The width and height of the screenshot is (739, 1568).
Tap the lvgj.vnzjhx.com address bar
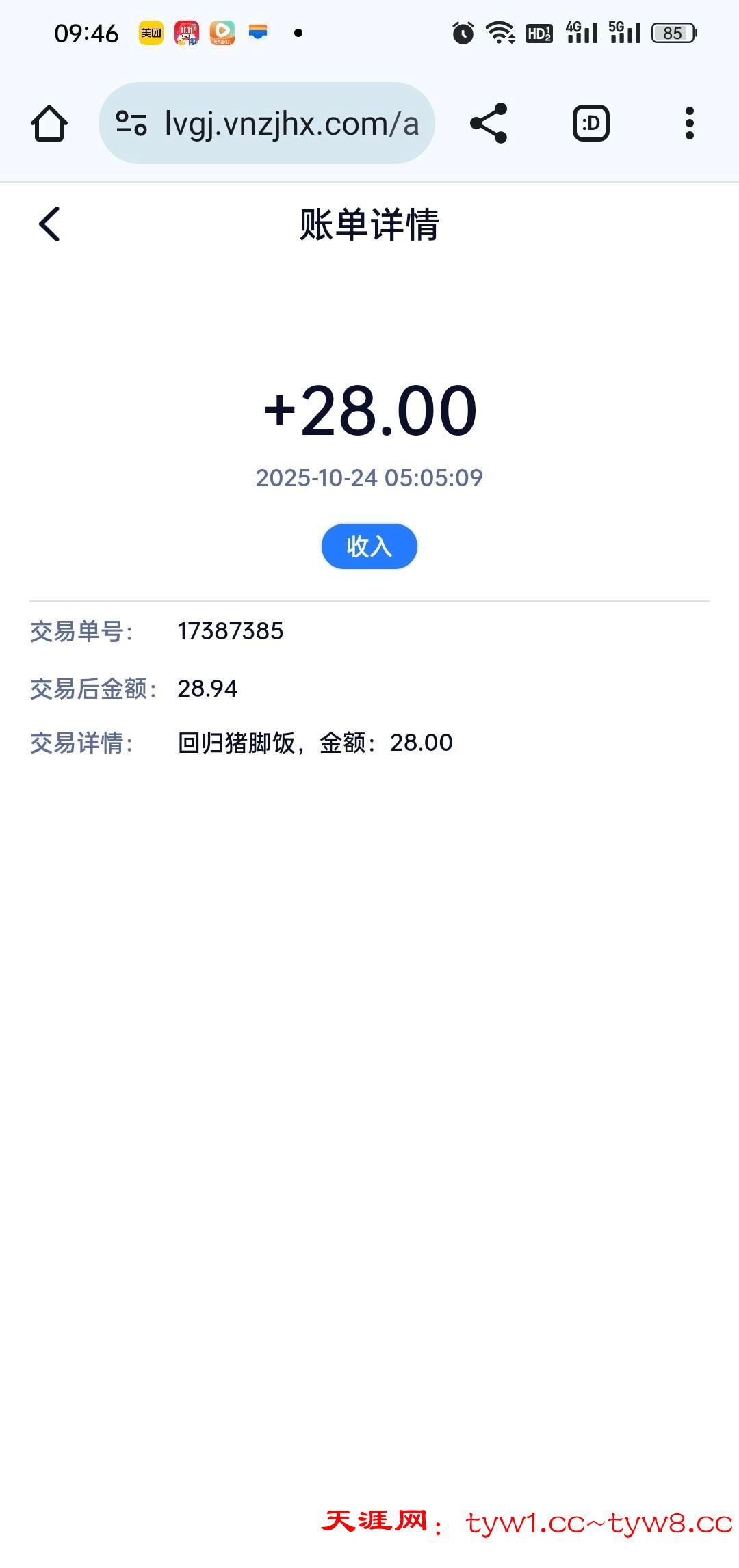291,124
